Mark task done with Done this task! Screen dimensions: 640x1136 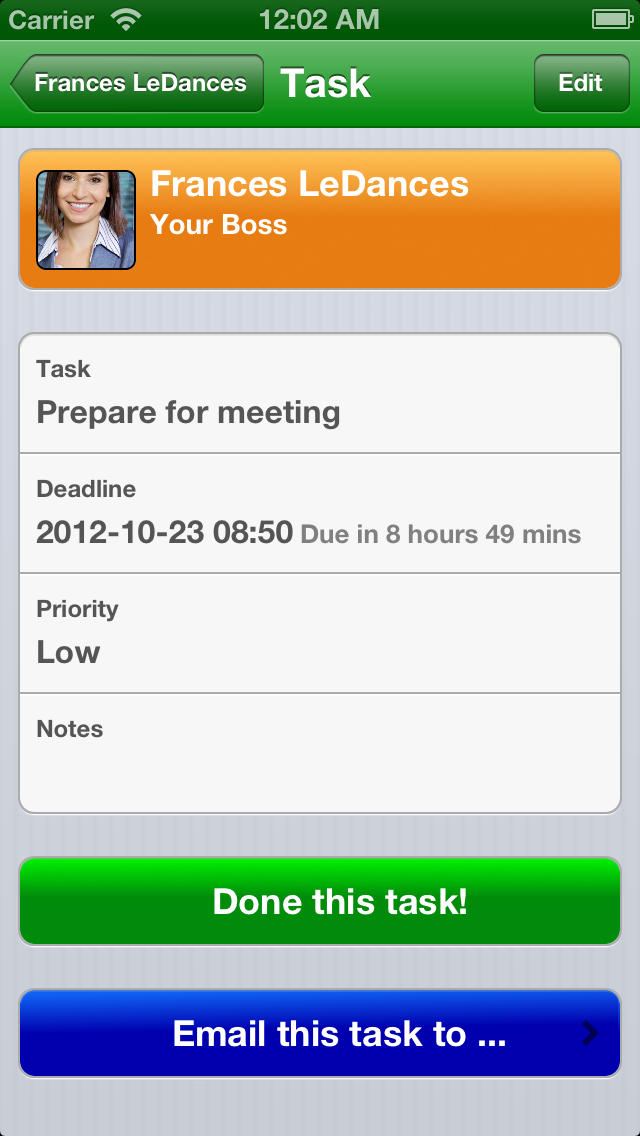pos(320,901)
